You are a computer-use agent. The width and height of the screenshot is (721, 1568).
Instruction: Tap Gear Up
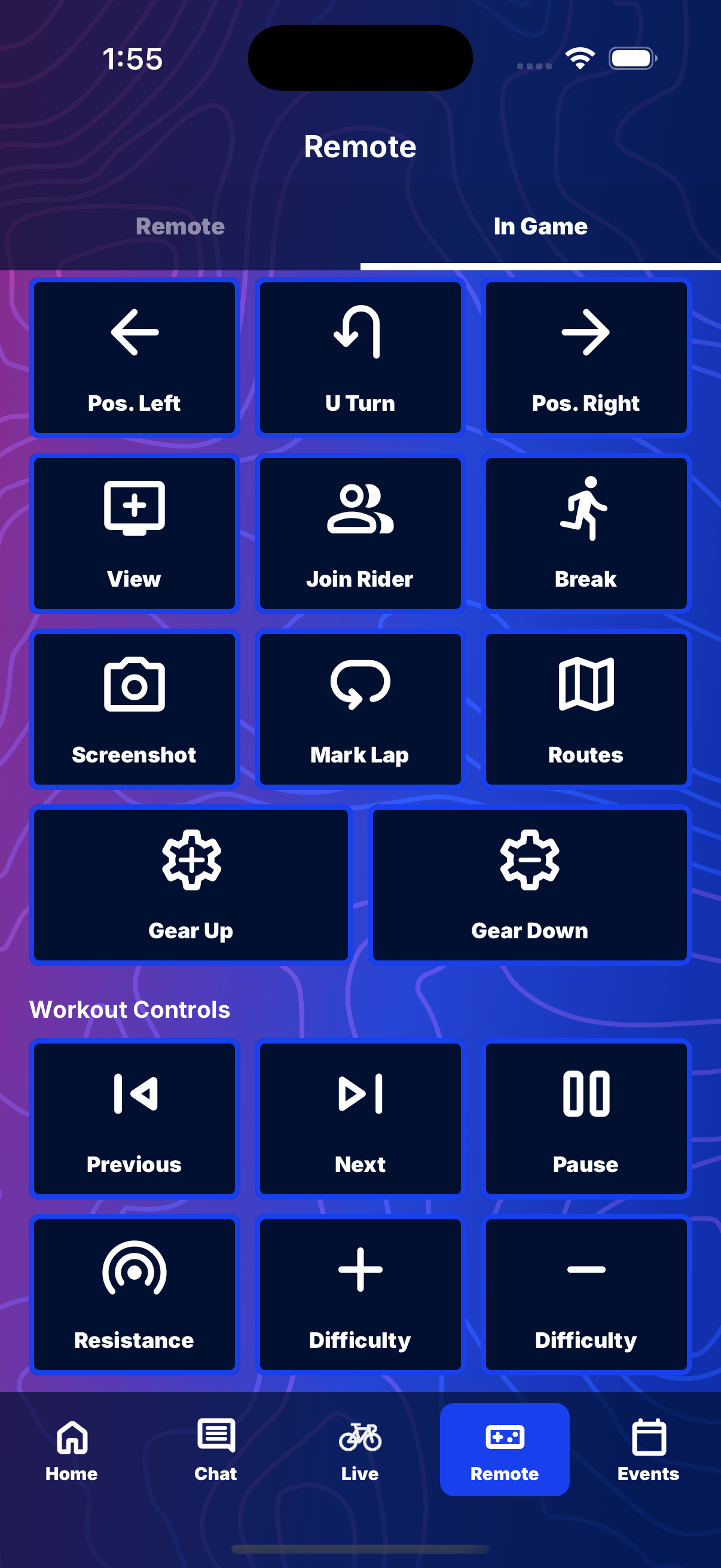[x=191, y=885]
